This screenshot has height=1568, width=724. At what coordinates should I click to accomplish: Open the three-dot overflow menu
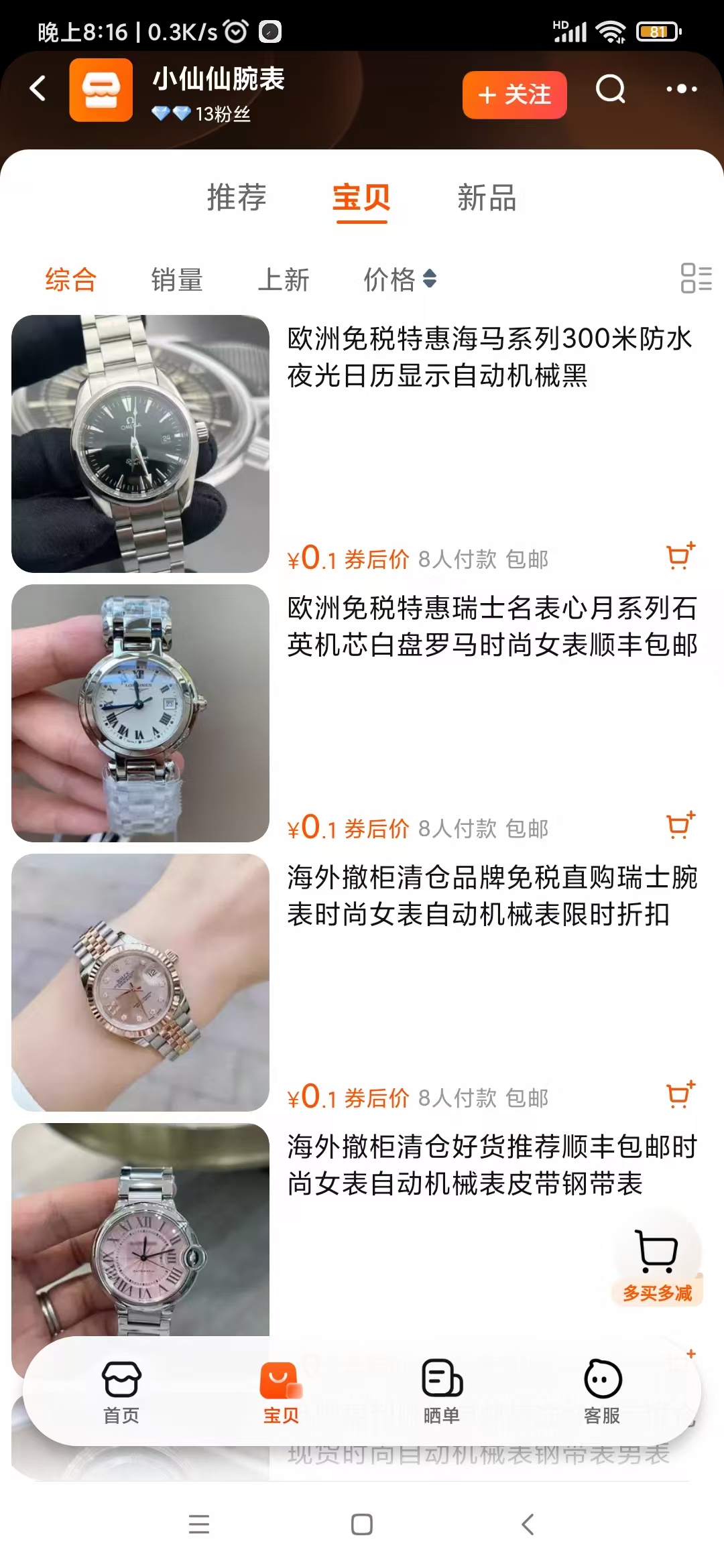click(x=681, y=88)
